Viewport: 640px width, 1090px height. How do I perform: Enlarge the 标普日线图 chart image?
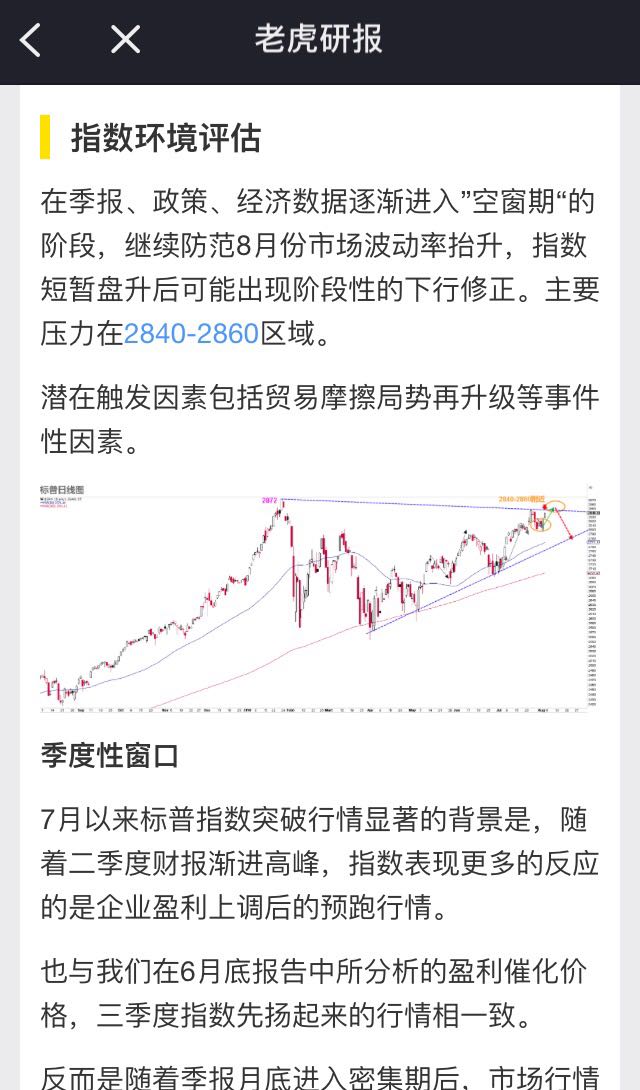(320, 598)
